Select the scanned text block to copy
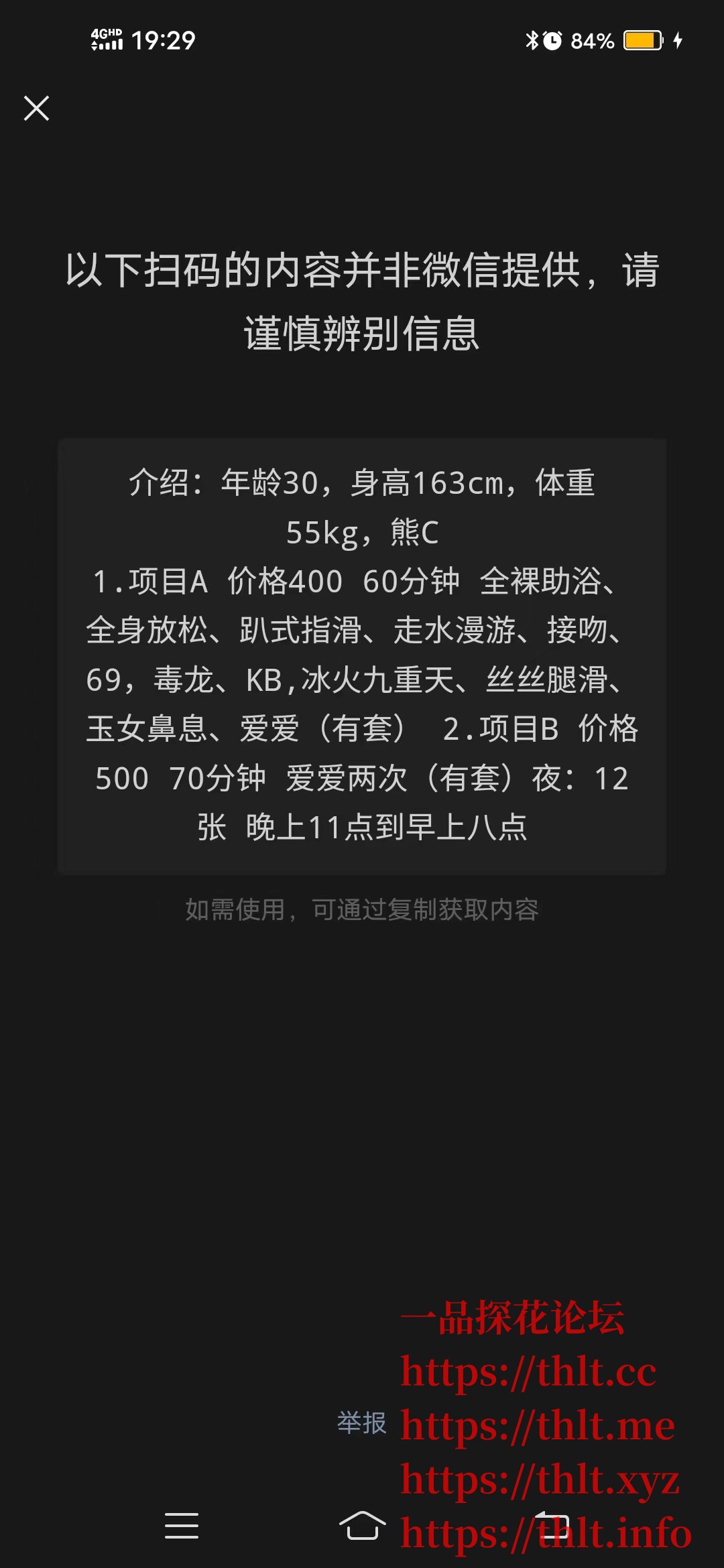Screen dimensions: 724x1568 point(362,653)
